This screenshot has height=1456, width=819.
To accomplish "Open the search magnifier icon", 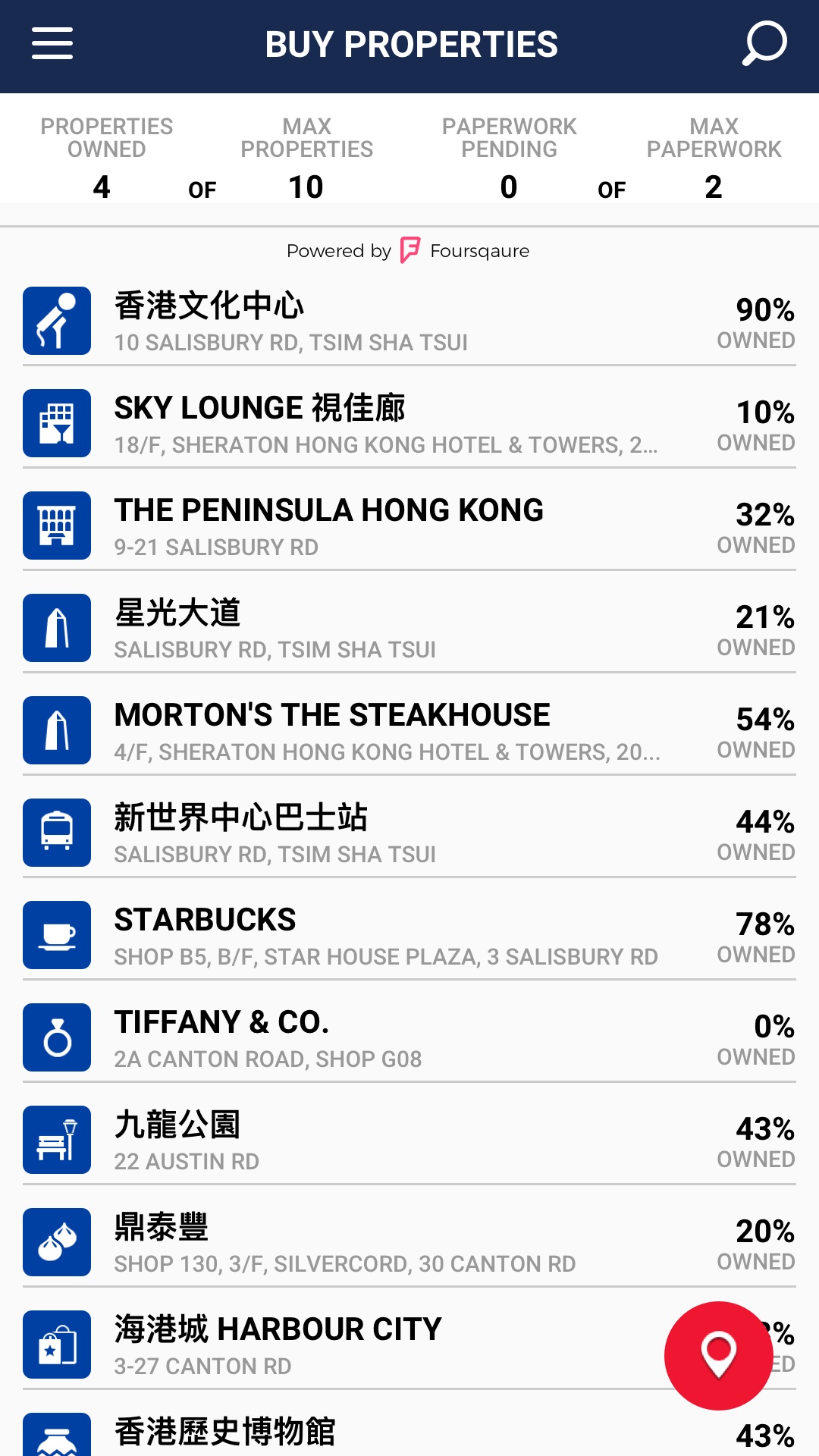I will [764, 43].
